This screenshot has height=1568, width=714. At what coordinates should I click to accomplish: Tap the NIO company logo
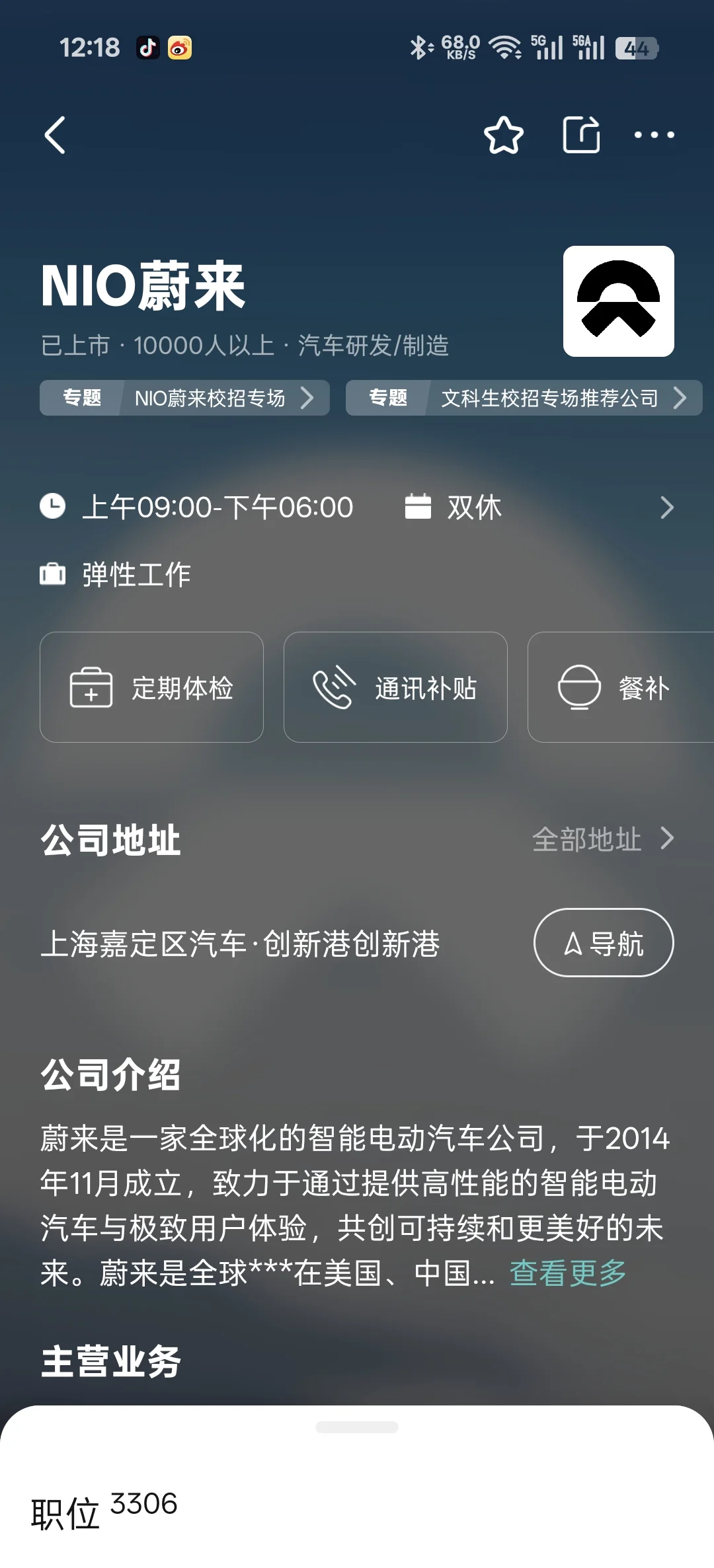pos(619,301)
